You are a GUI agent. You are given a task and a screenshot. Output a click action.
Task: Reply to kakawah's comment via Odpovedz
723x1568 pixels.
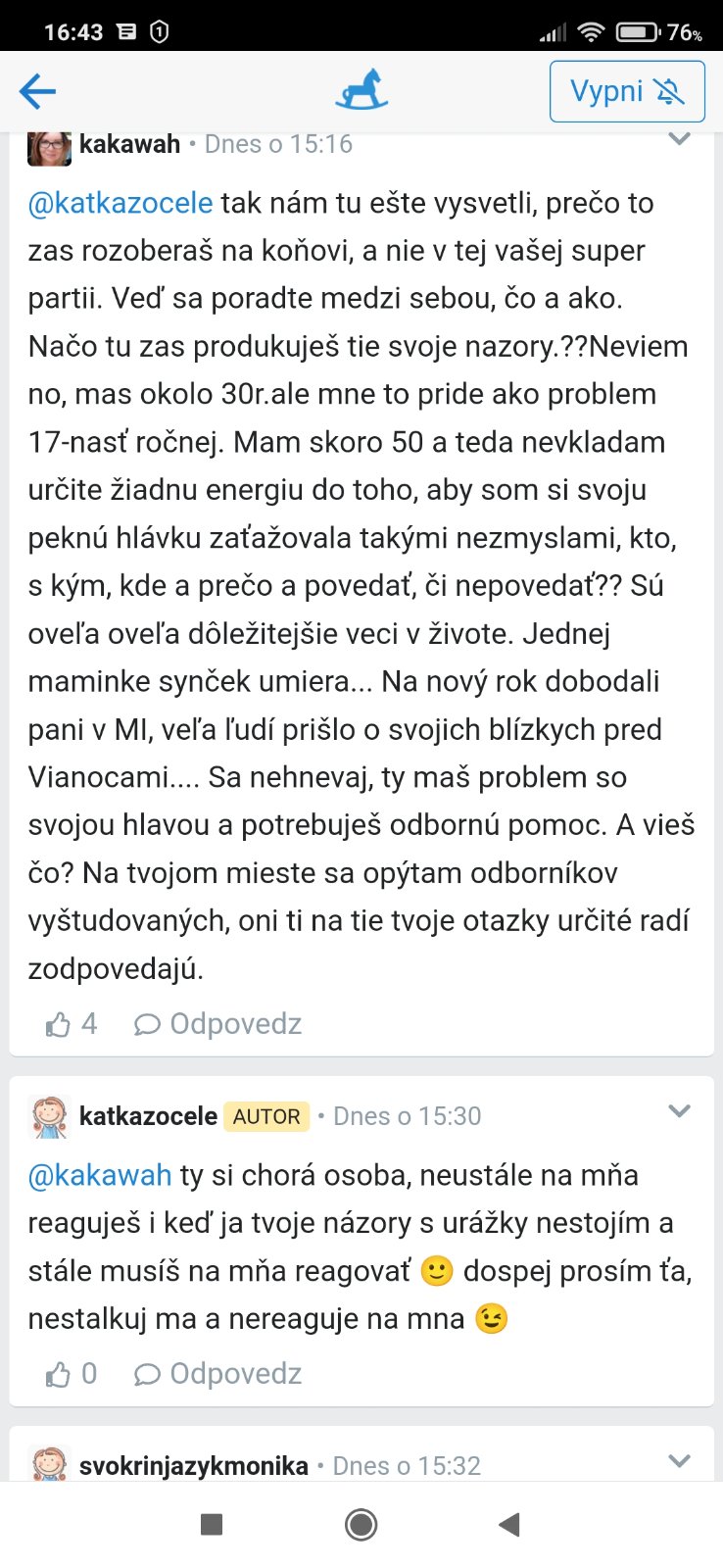(x=218, y=1024)
